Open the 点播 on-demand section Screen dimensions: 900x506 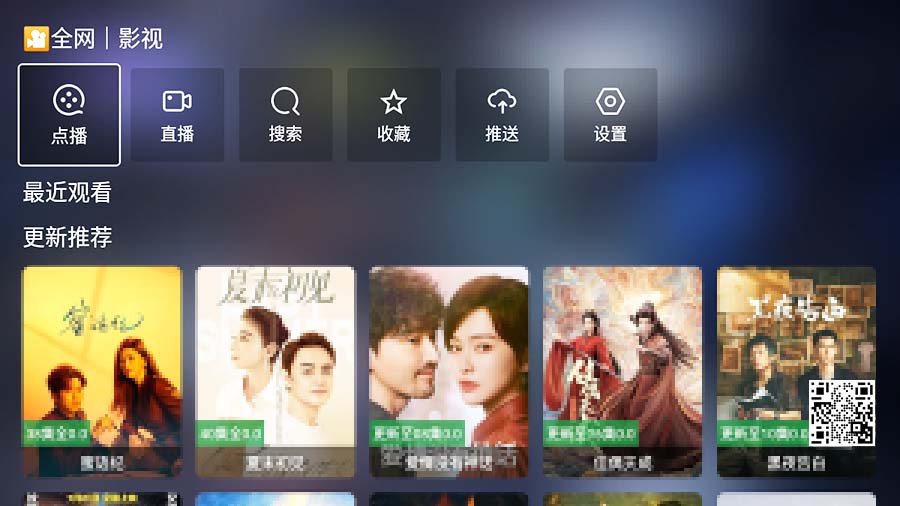(x=69, y=115)
